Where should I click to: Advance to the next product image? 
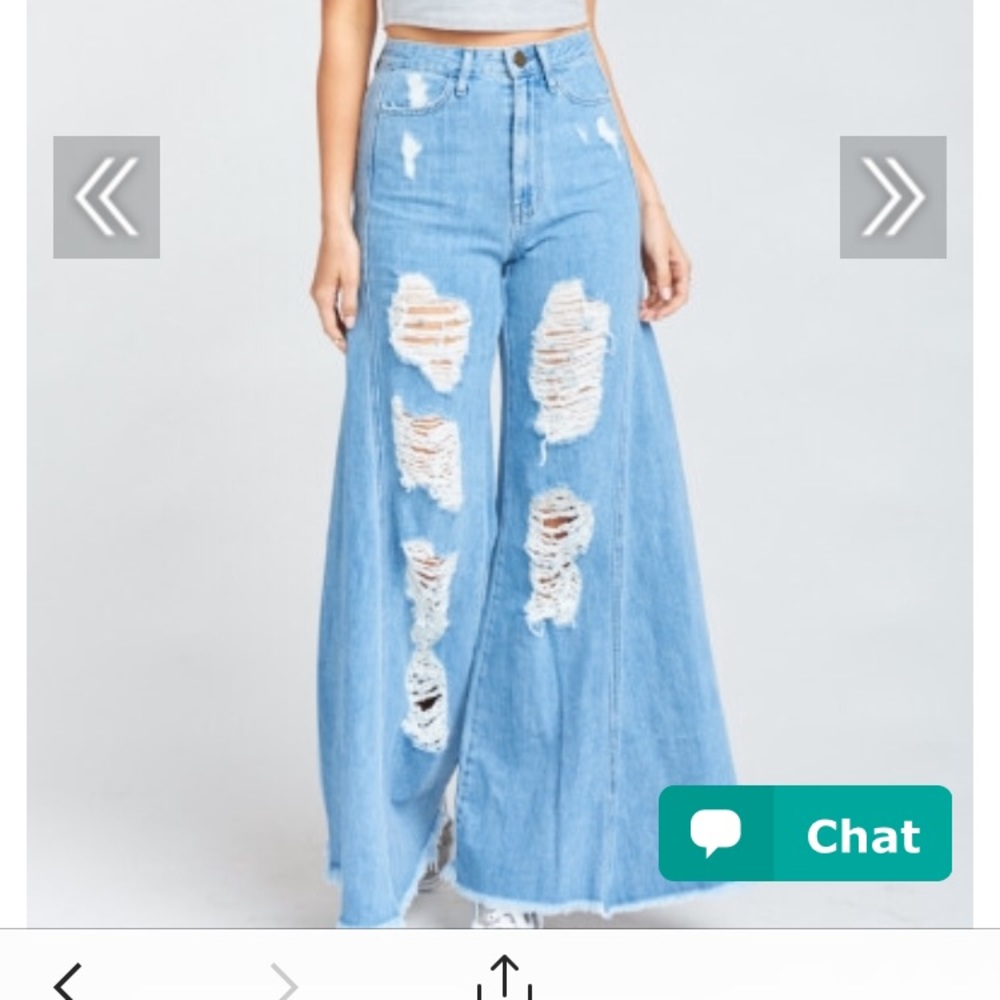(x=893, y=197)
